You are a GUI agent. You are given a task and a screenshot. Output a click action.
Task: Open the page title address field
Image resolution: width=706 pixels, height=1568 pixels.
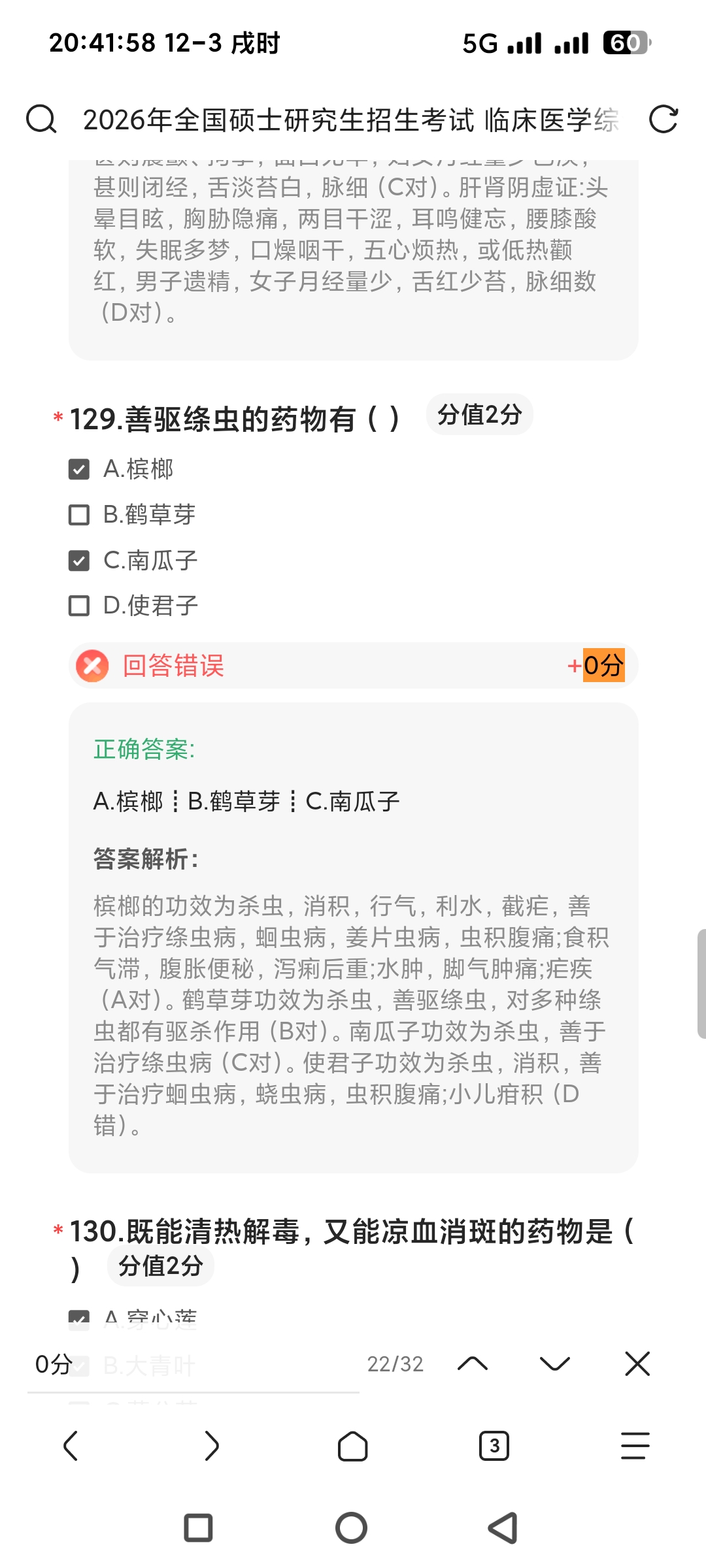click(x=350, y=120)
